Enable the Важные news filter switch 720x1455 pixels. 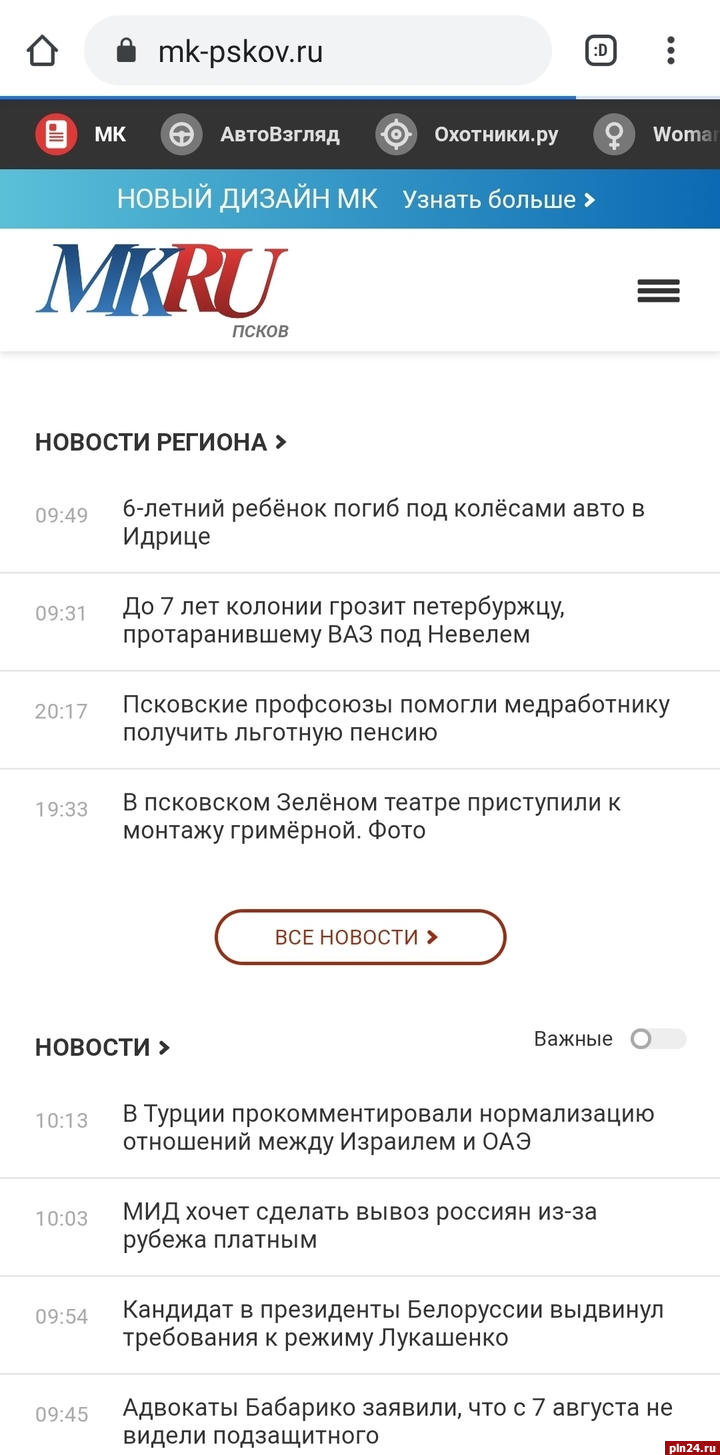coord(657,1039)
